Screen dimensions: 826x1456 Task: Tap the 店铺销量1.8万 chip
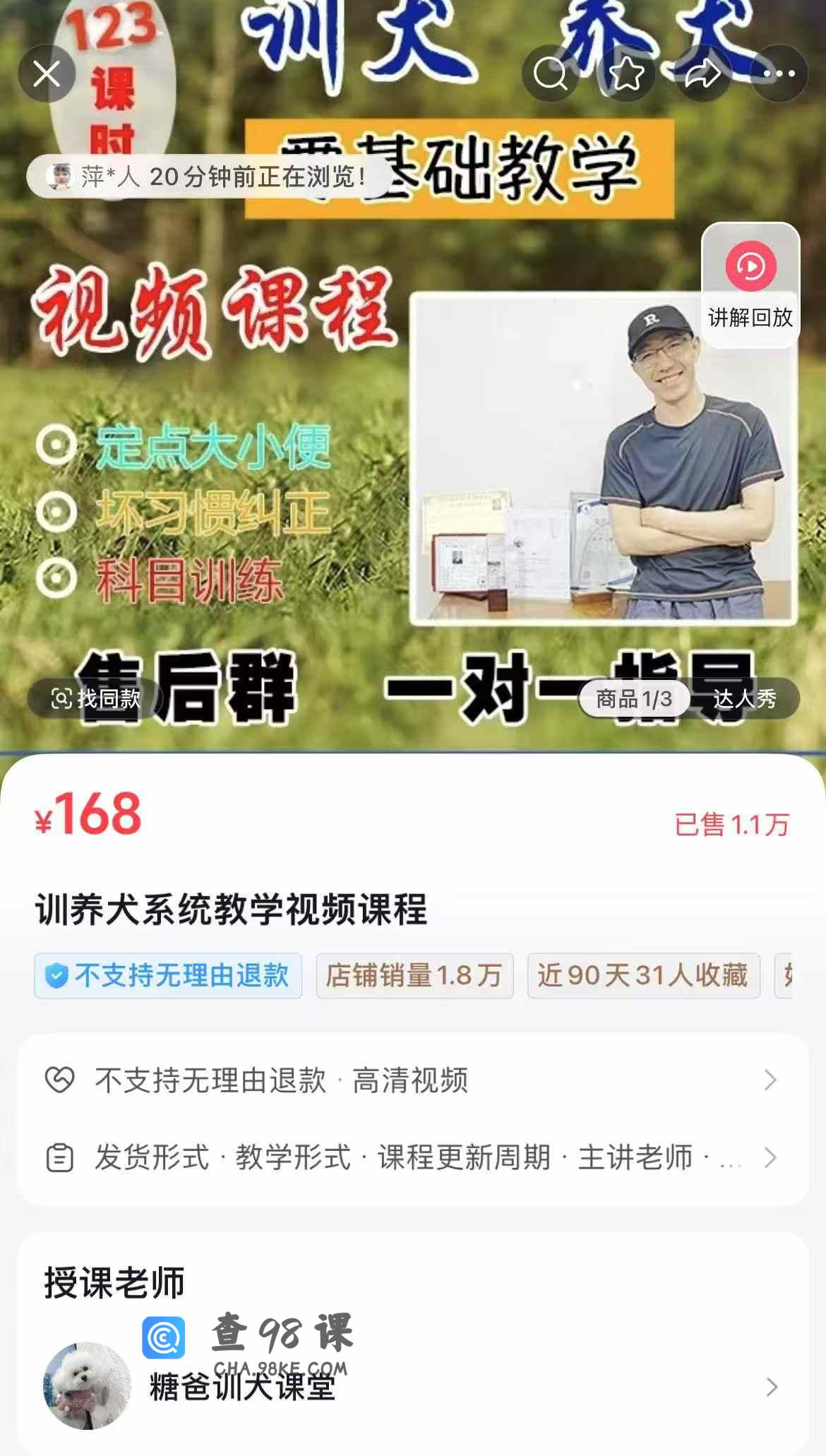pyautogui.click(x=414, y=976)
